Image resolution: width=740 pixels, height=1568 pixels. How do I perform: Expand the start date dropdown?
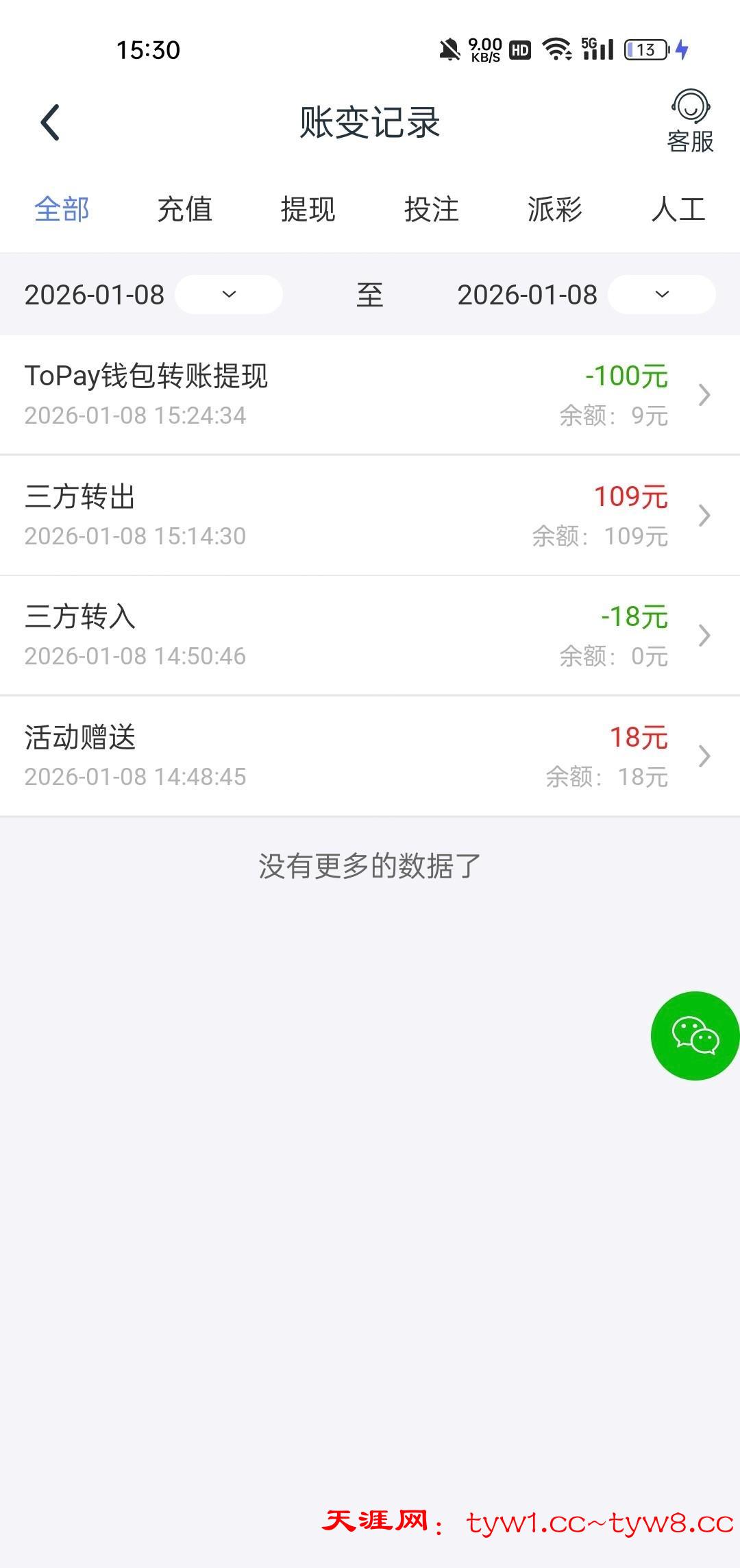pos(229,295)
